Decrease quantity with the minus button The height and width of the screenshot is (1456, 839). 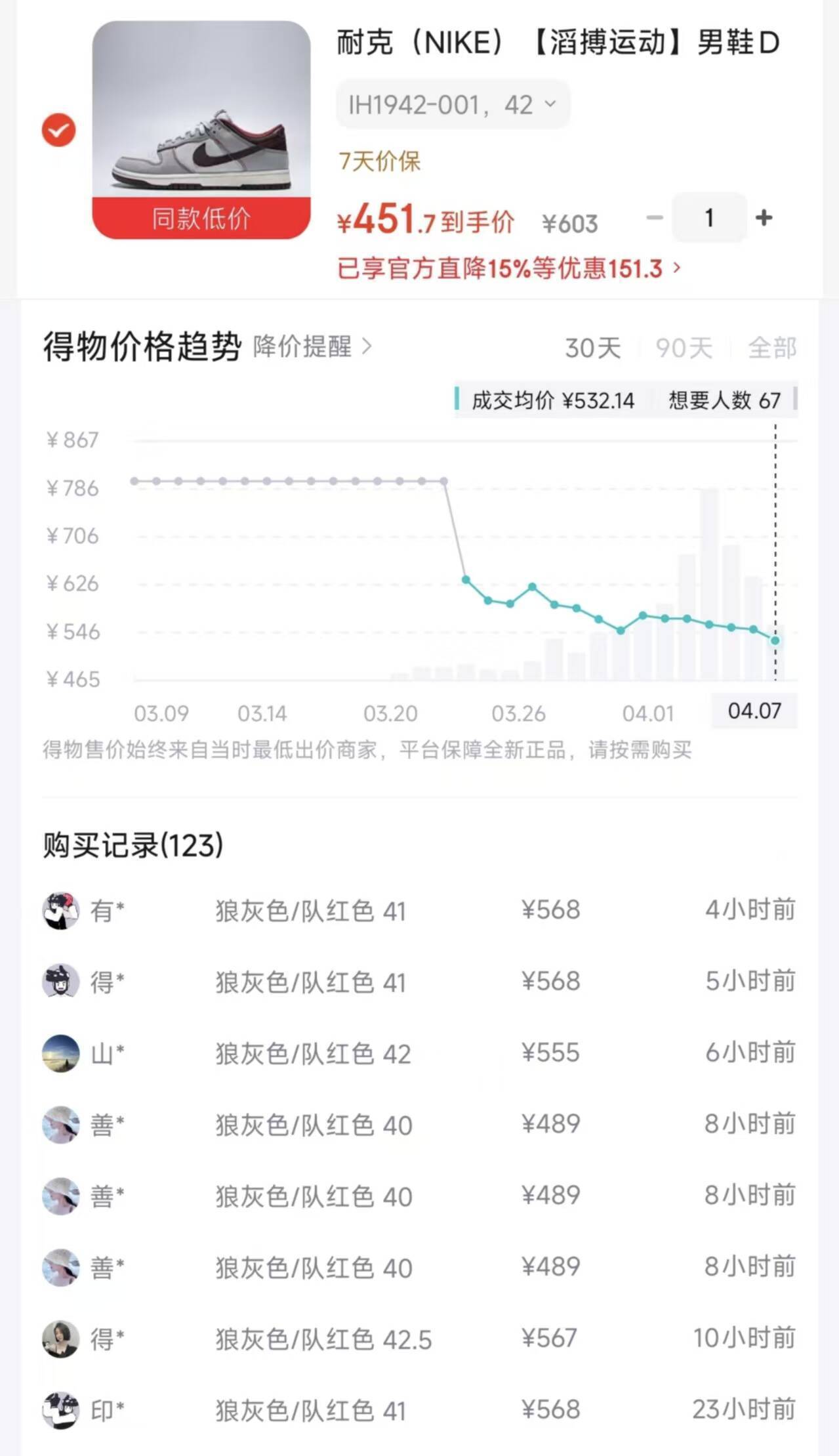pyautogui.click(x=655, y=218)
